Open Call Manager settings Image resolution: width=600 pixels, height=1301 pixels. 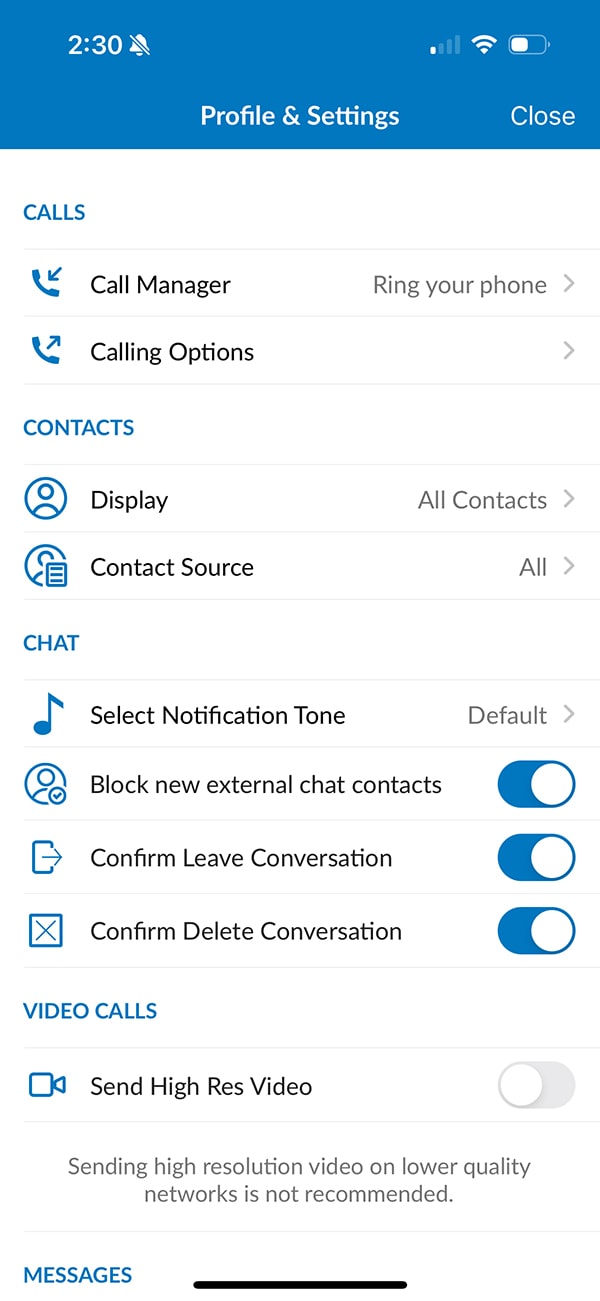pos(300,284)
